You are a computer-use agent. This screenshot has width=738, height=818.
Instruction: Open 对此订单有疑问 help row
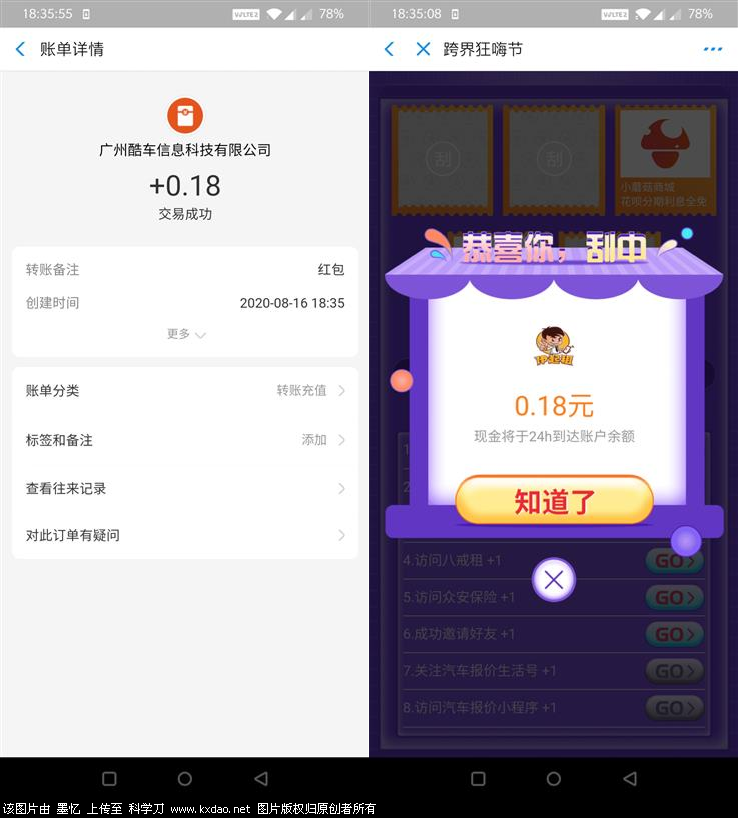[185, 535]
